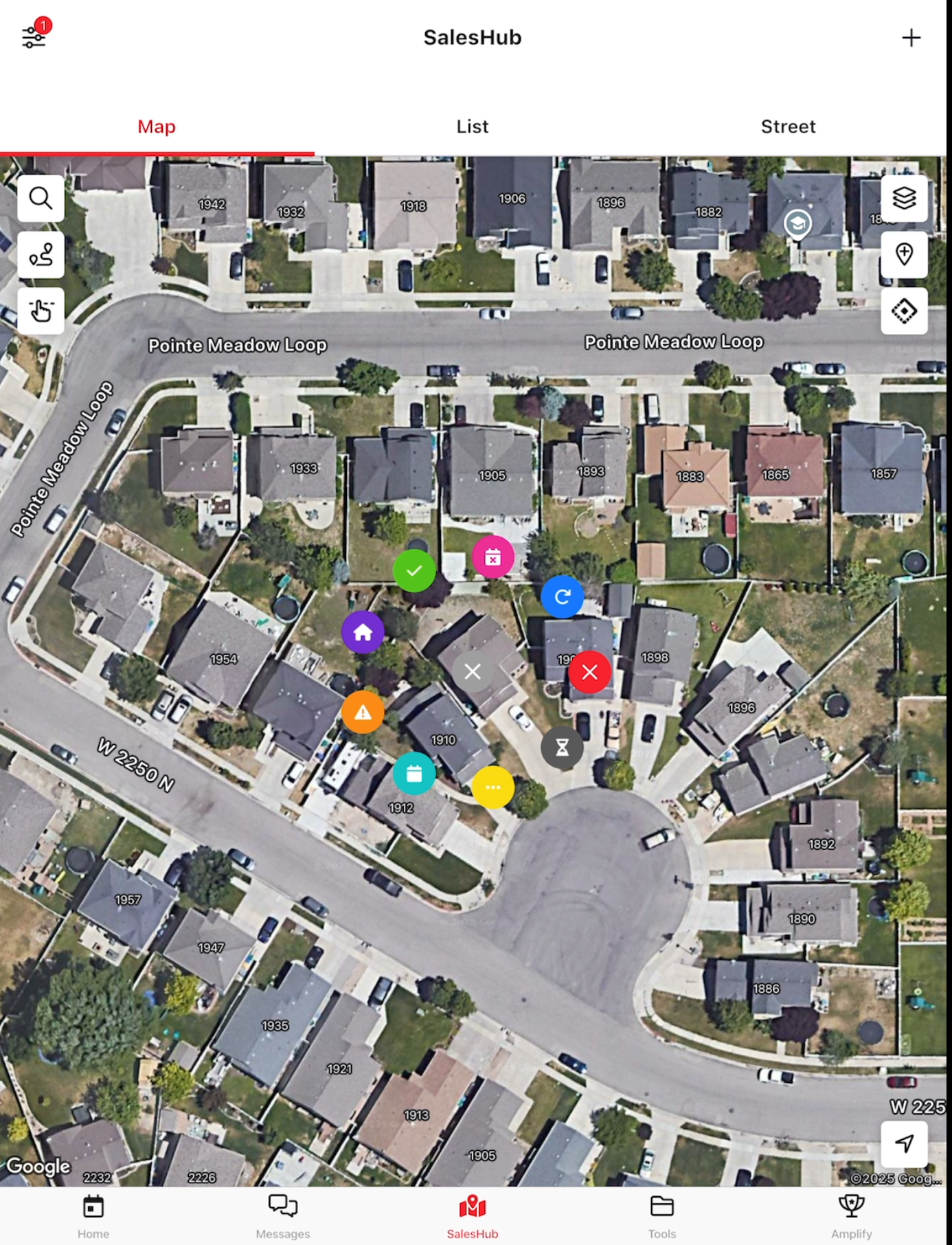
Task: Switch to the List tab
Action: point(473,126)
